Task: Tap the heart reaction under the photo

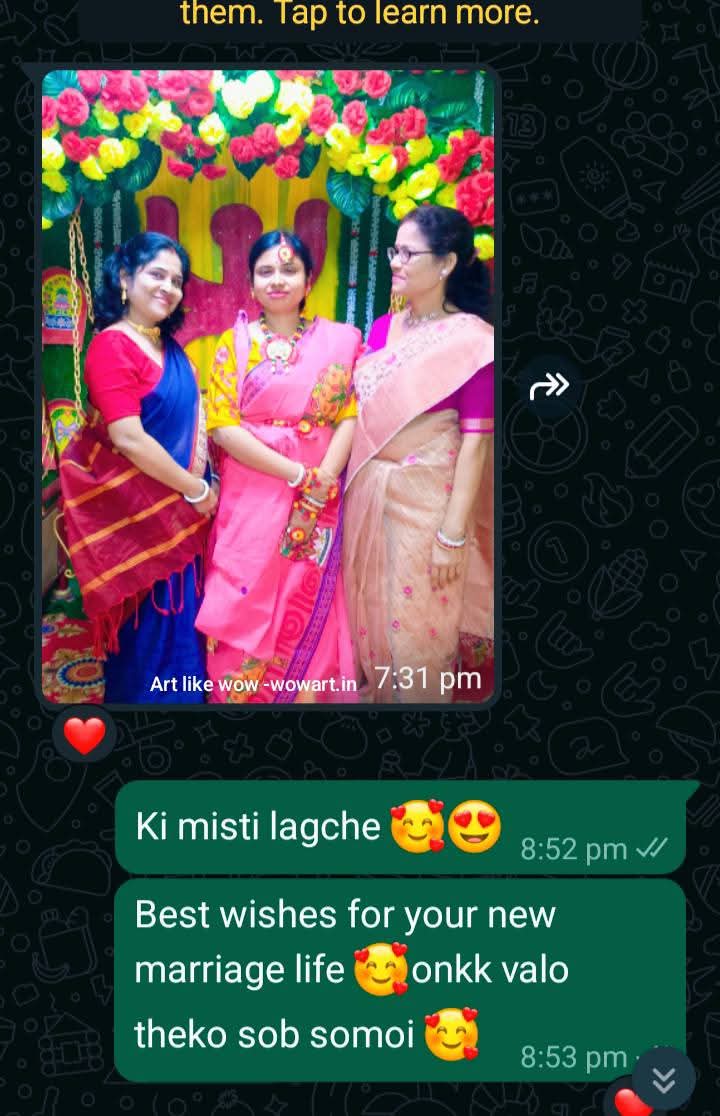Action: 85,737
